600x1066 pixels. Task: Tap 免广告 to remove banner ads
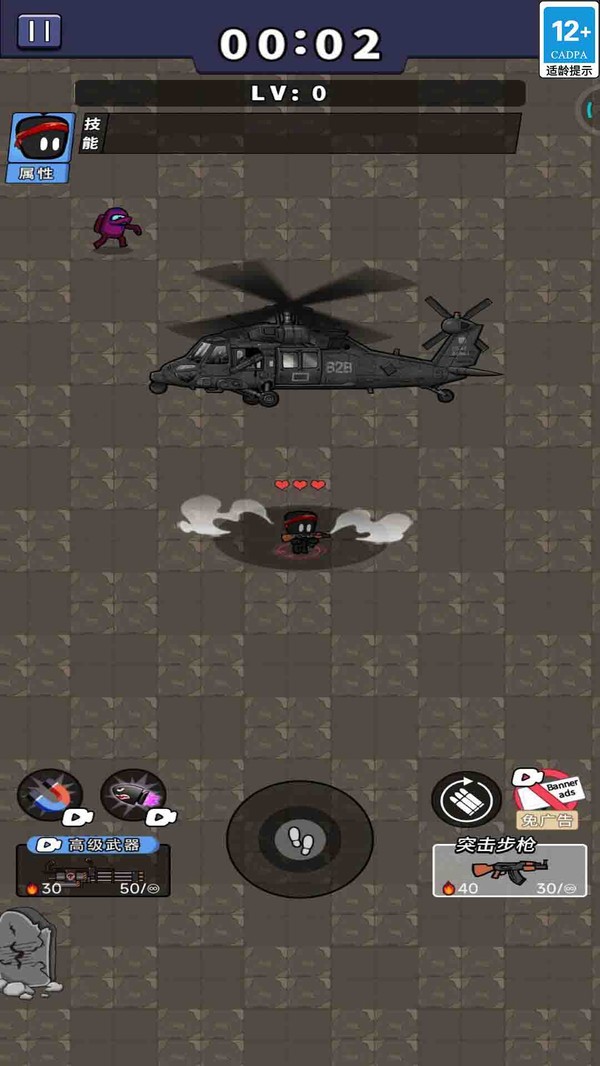point(549,798)
